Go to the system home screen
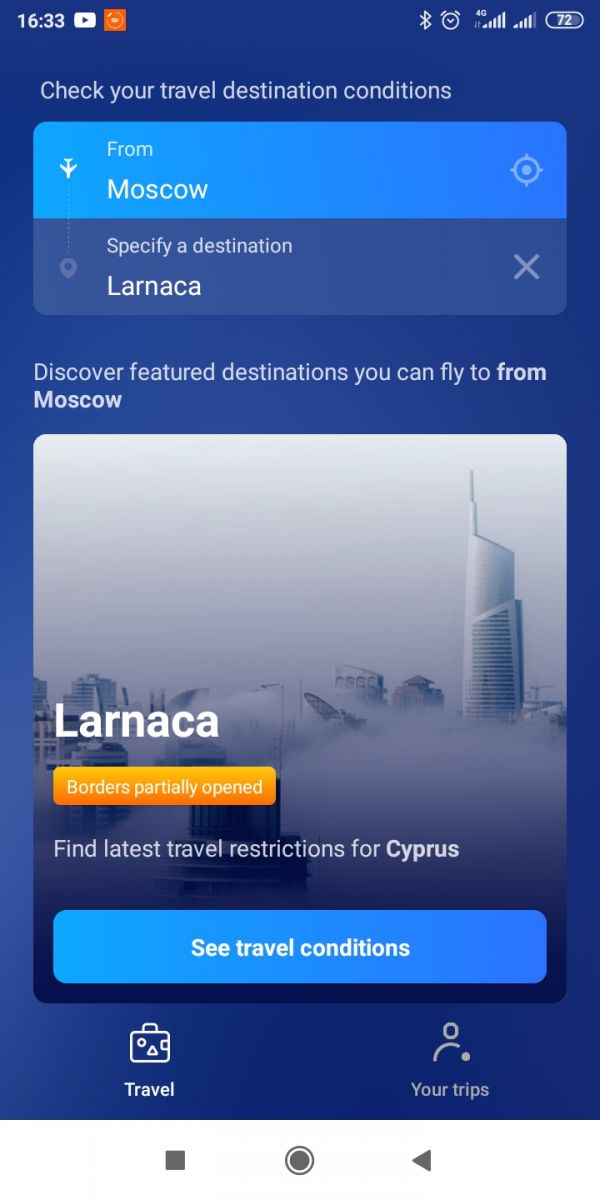Image resolution: width=600 pixels, height=1200 pixels. point(299,1160)
